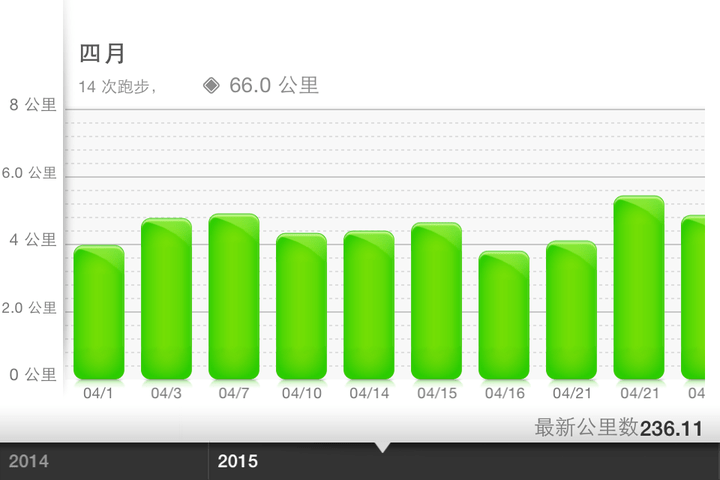Select the tallest 04/21 run bar

(x=639, y=288)
